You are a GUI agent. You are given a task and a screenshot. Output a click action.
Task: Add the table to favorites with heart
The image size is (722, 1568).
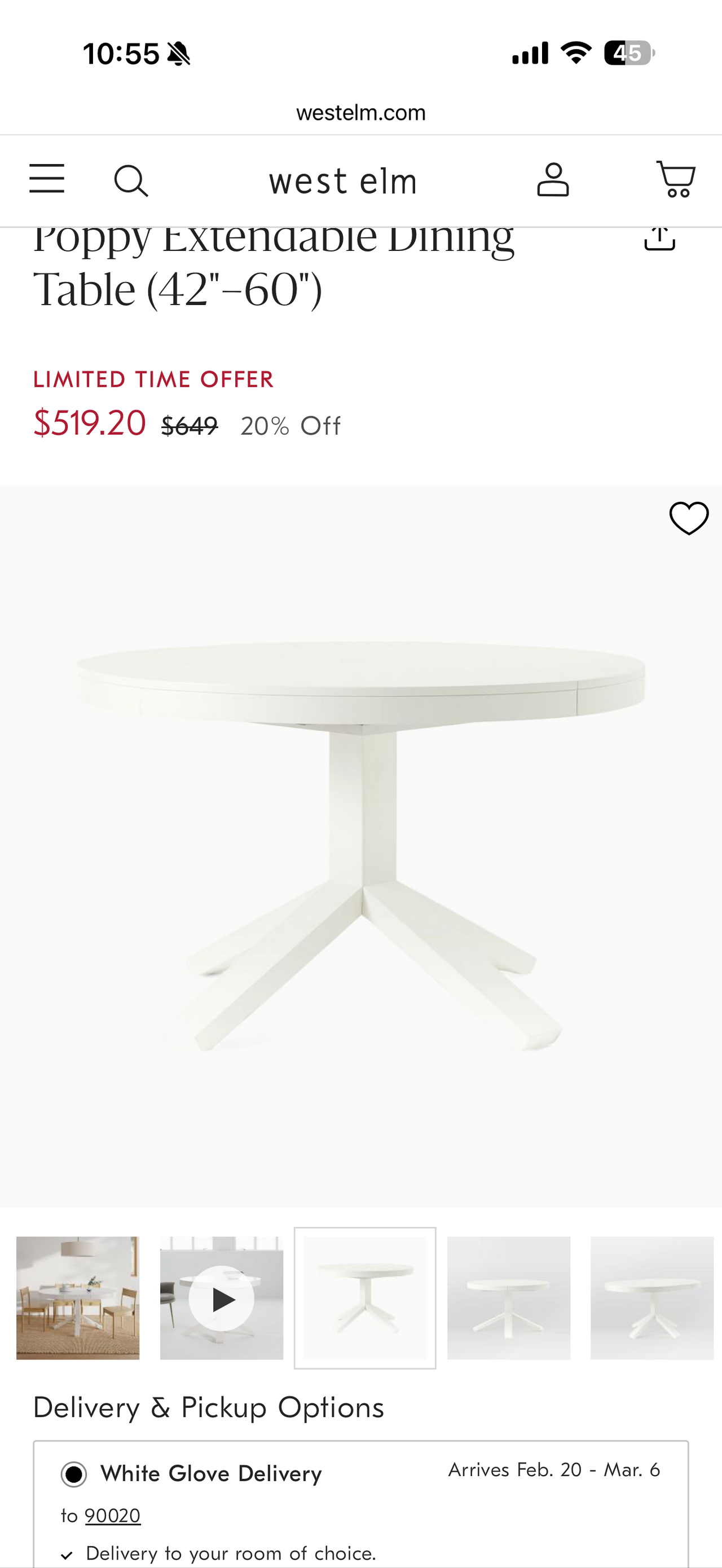point(689,519)
